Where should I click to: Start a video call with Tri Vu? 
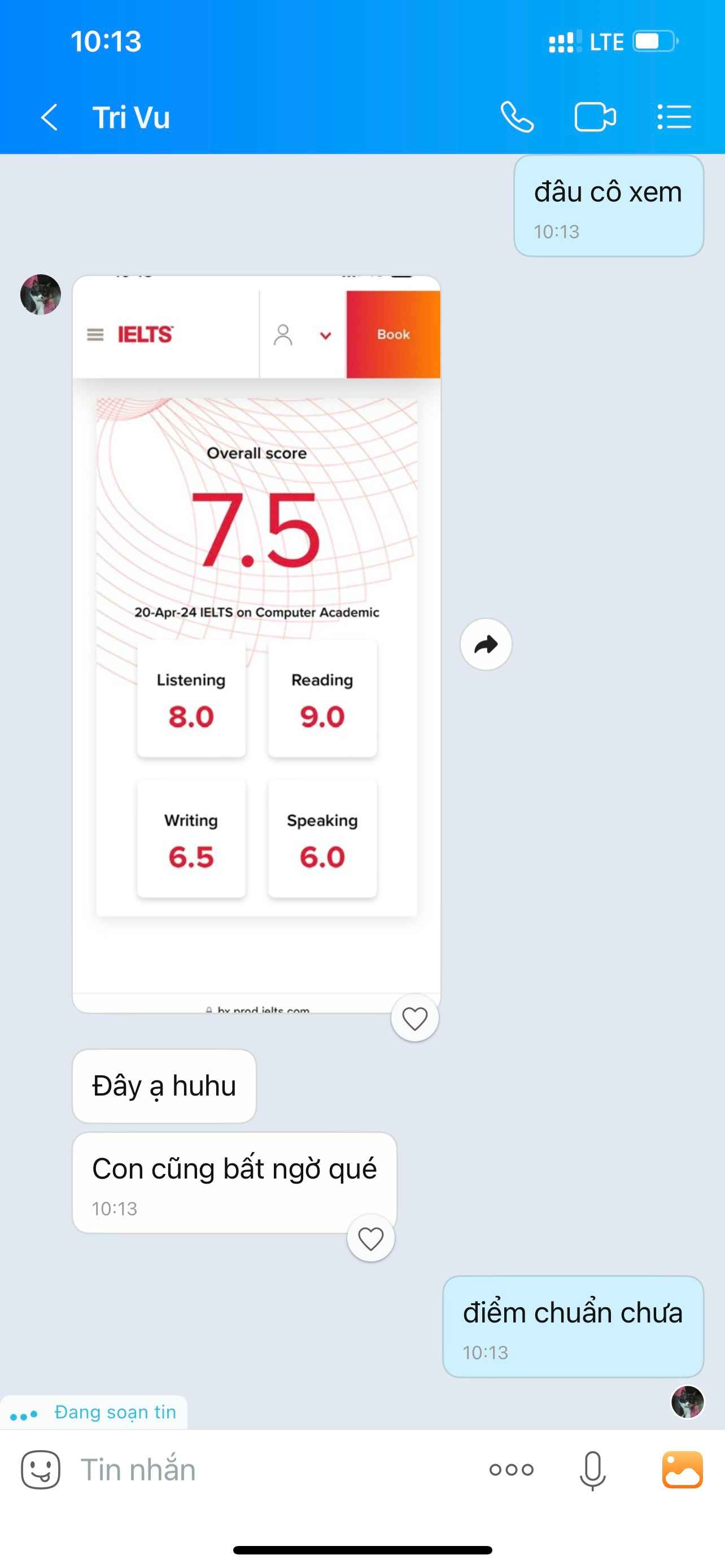[x=595, y=117]
